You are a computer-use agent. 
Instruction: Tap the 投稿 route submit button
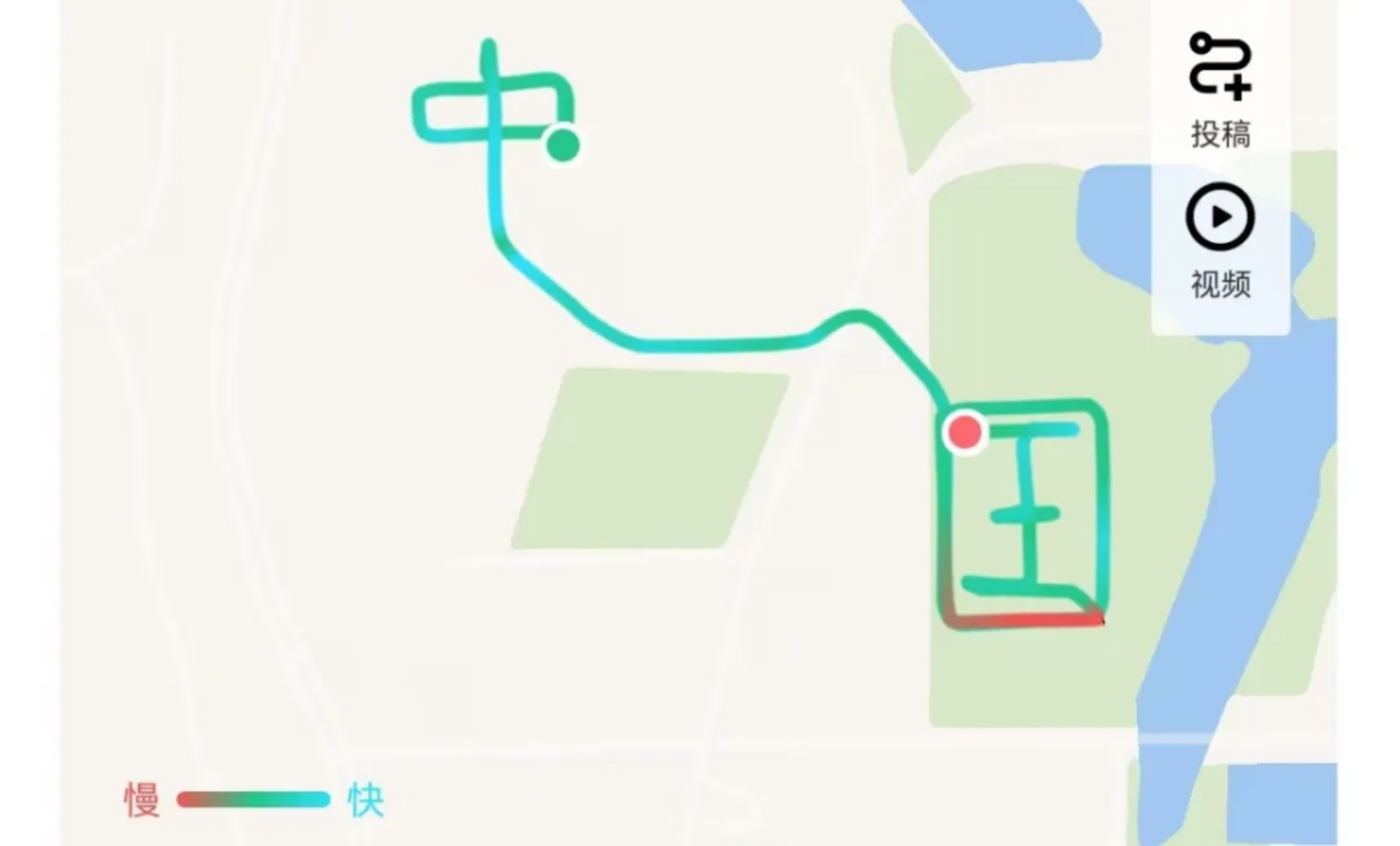[1220, 85]
